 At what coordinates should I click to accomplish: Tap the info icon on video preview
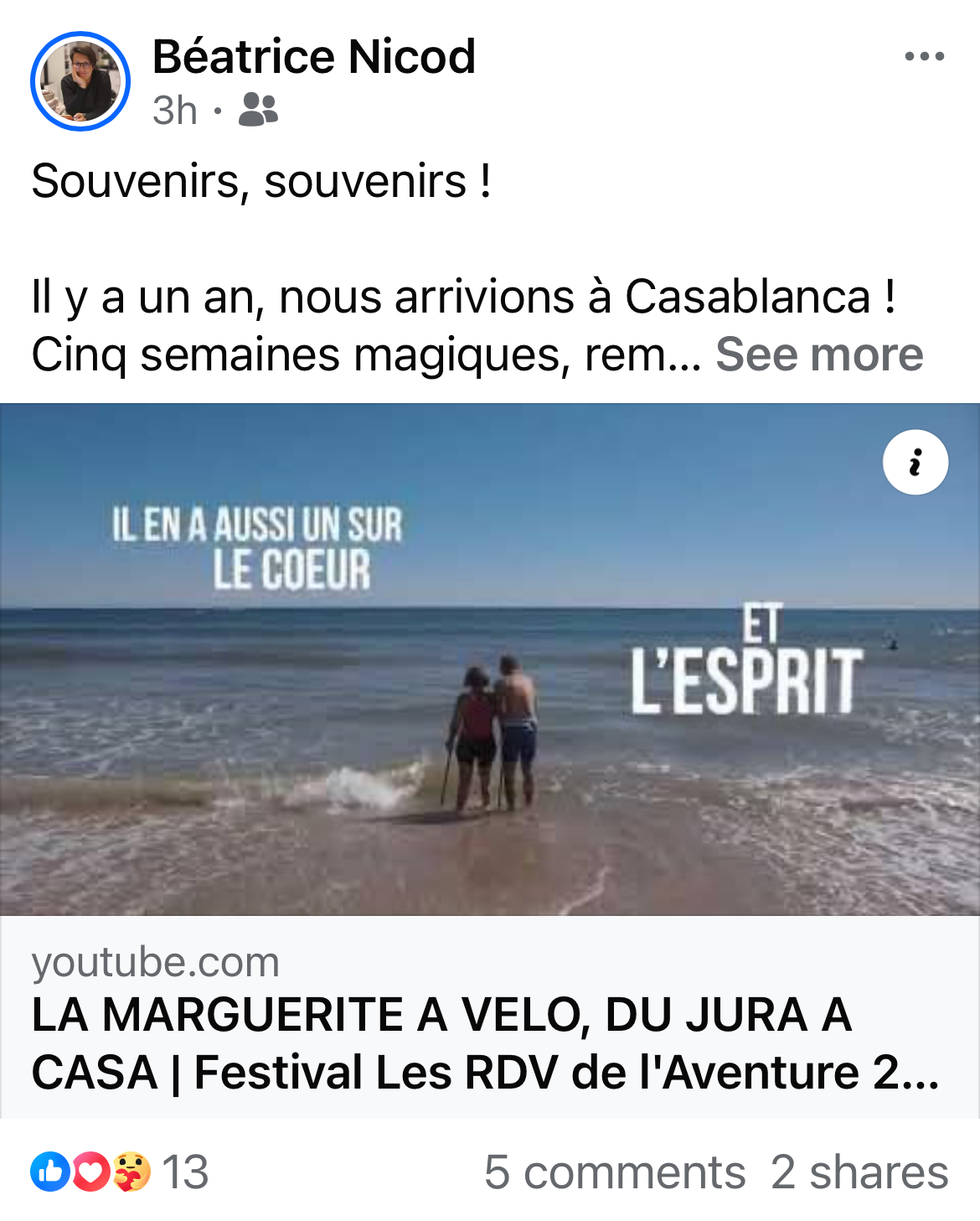[915, 463]
